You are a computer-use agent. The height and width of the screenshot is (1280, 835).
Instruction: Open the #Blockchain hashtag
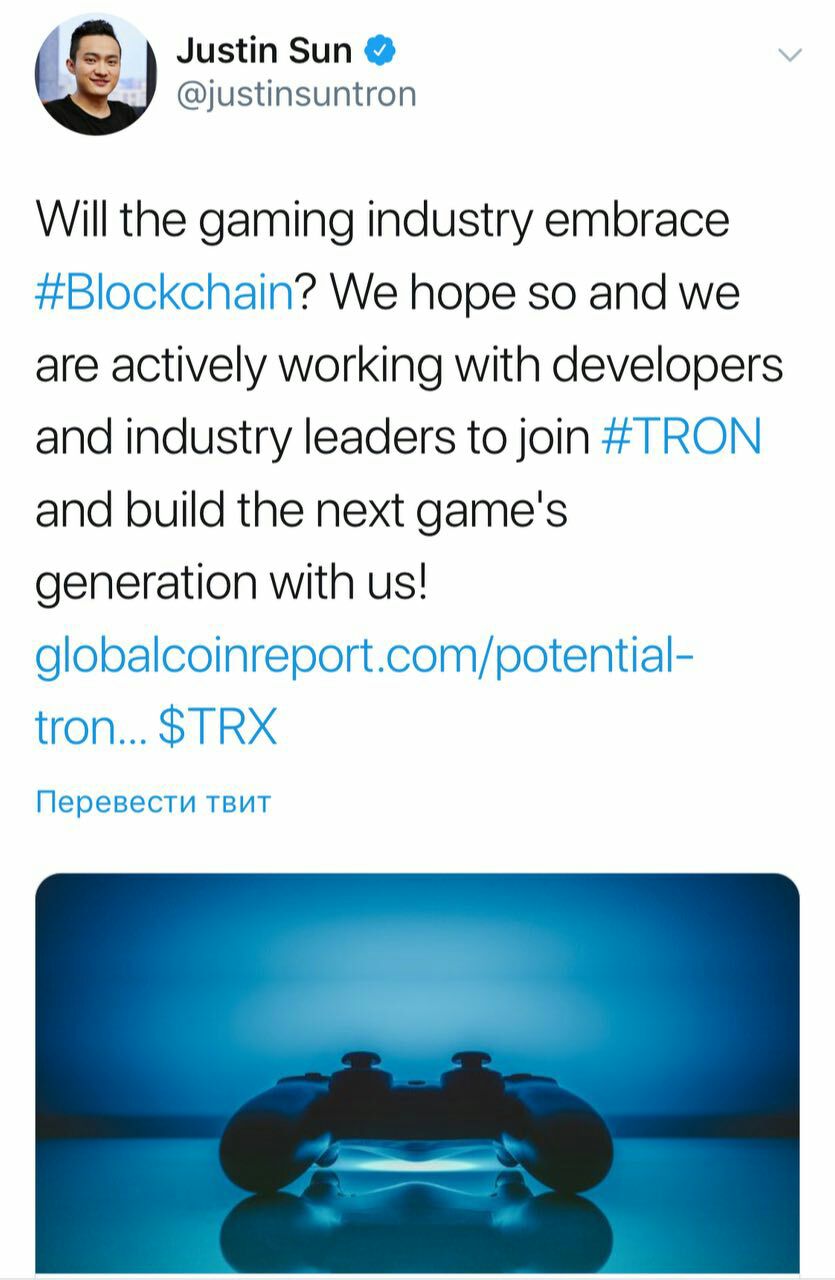(165, 295)
